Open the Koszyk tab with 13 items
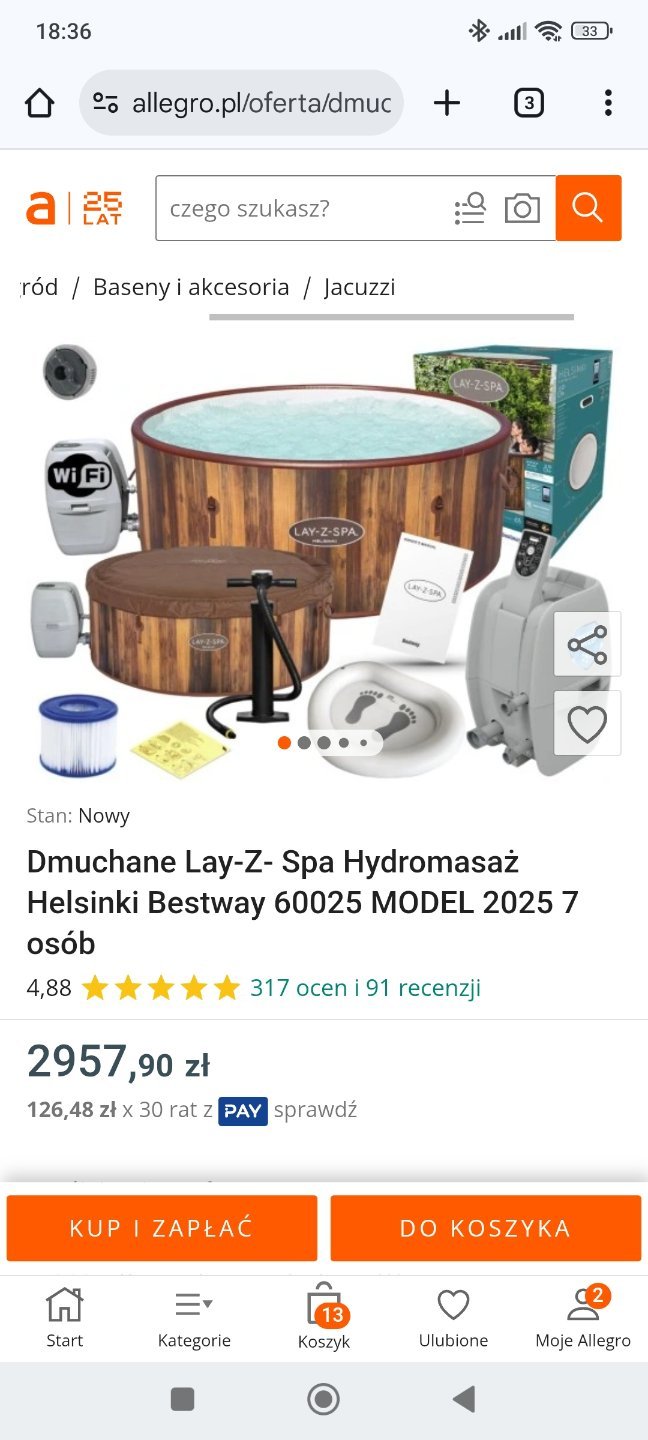Viewport: 648px width, 1440px height. (x=324, y=1318)
